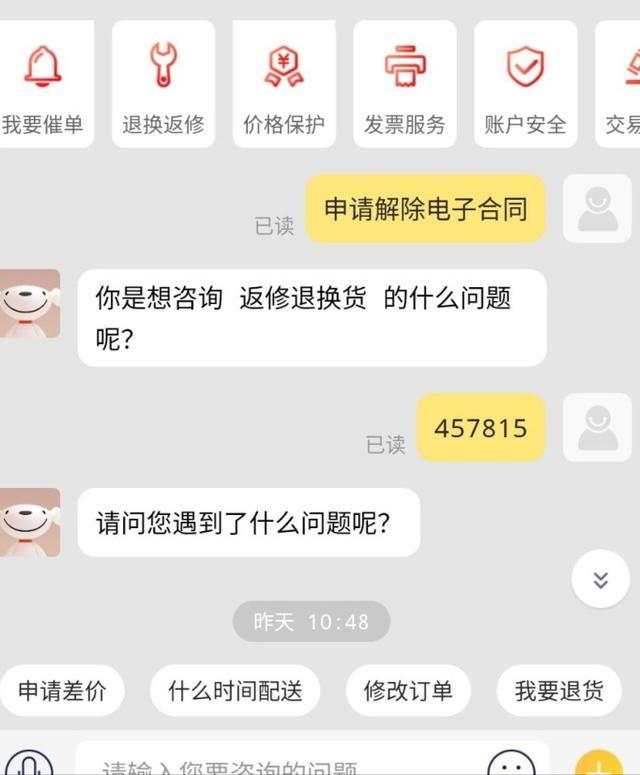
Task: Focus the message input field
Action: click(x=280, y=767)
